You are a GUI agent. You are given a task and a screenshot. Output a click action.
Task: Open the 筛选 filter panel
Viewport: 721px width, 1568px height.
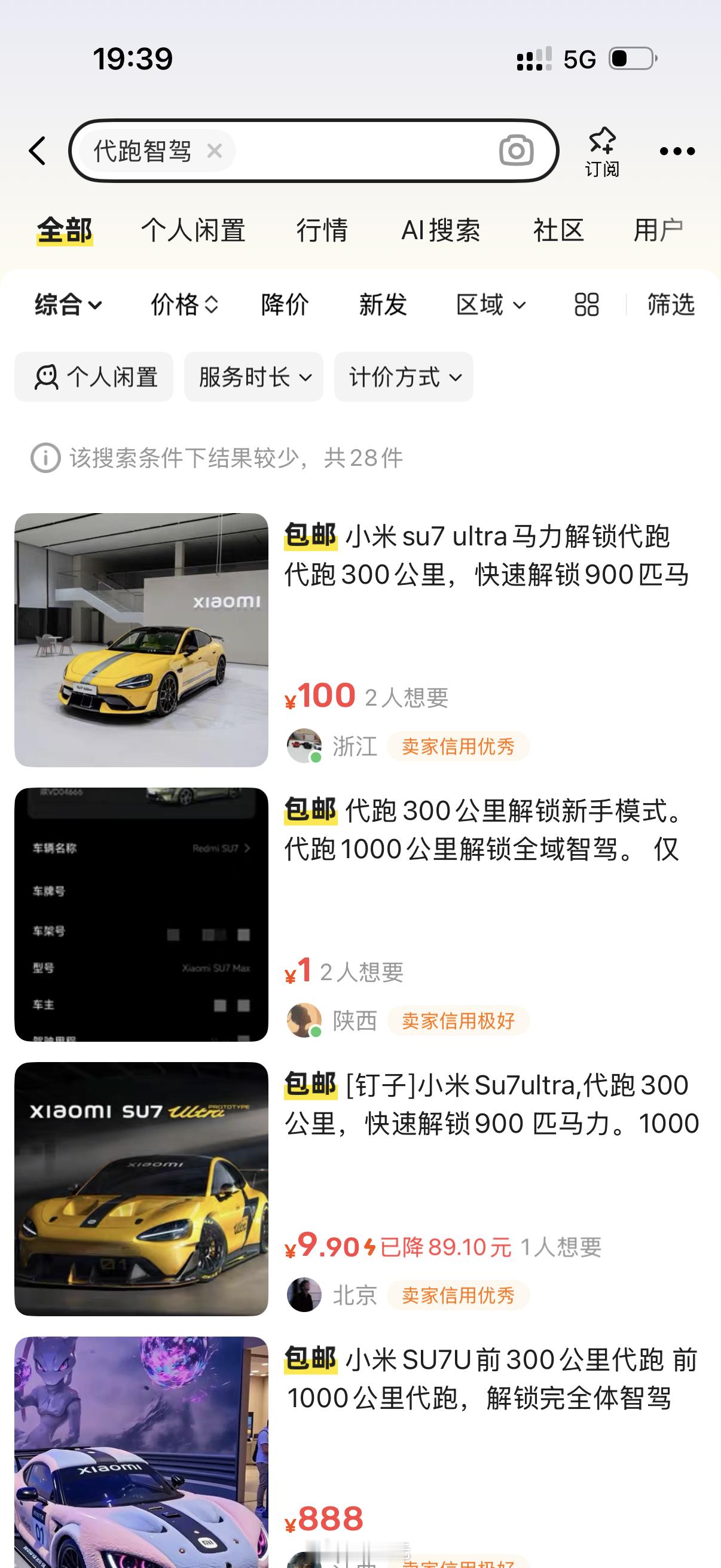click(x=671, y=304)
